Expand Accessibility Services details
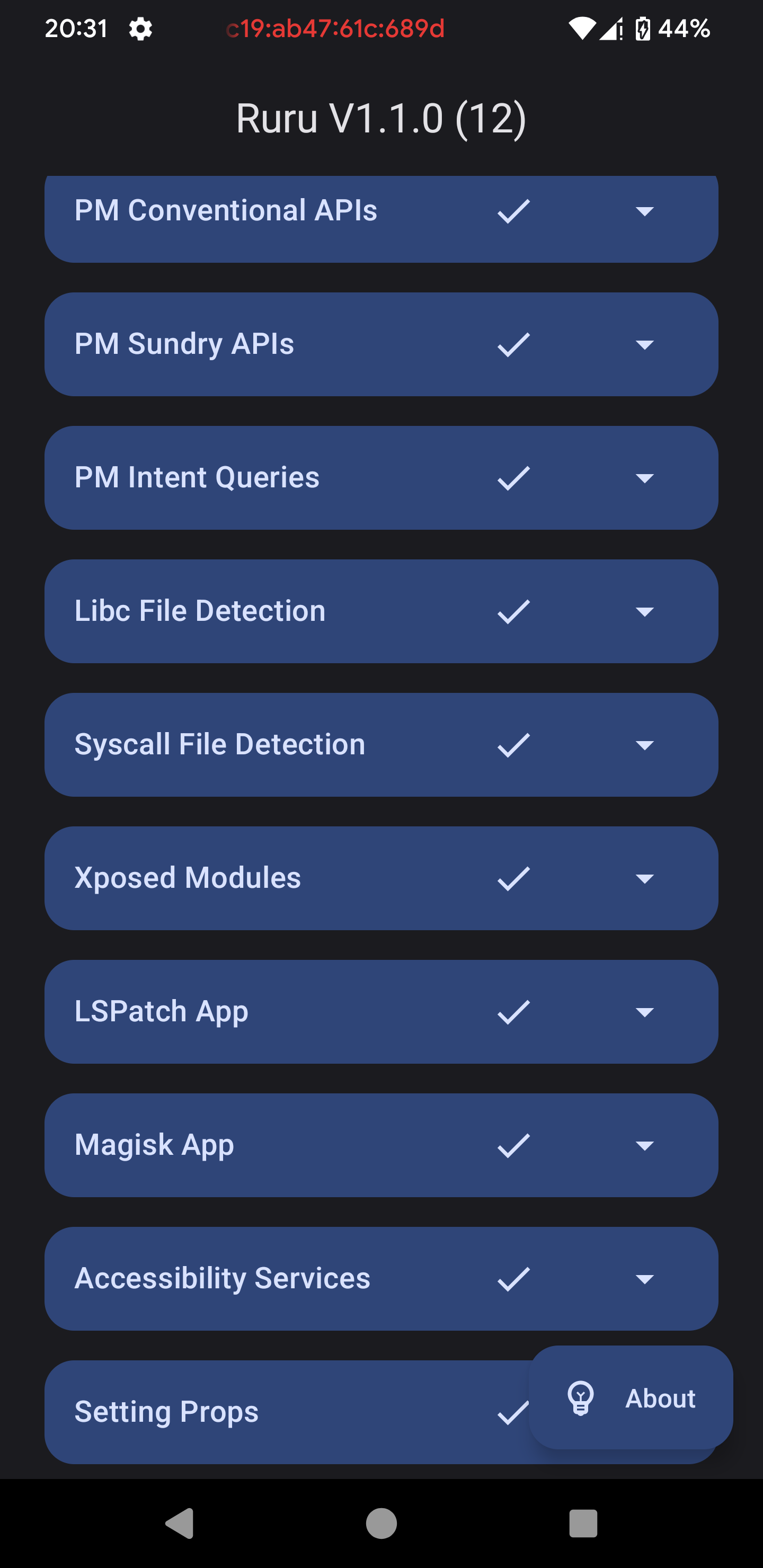Viewport: 763px width, 1568px height. coord(644,1279)
